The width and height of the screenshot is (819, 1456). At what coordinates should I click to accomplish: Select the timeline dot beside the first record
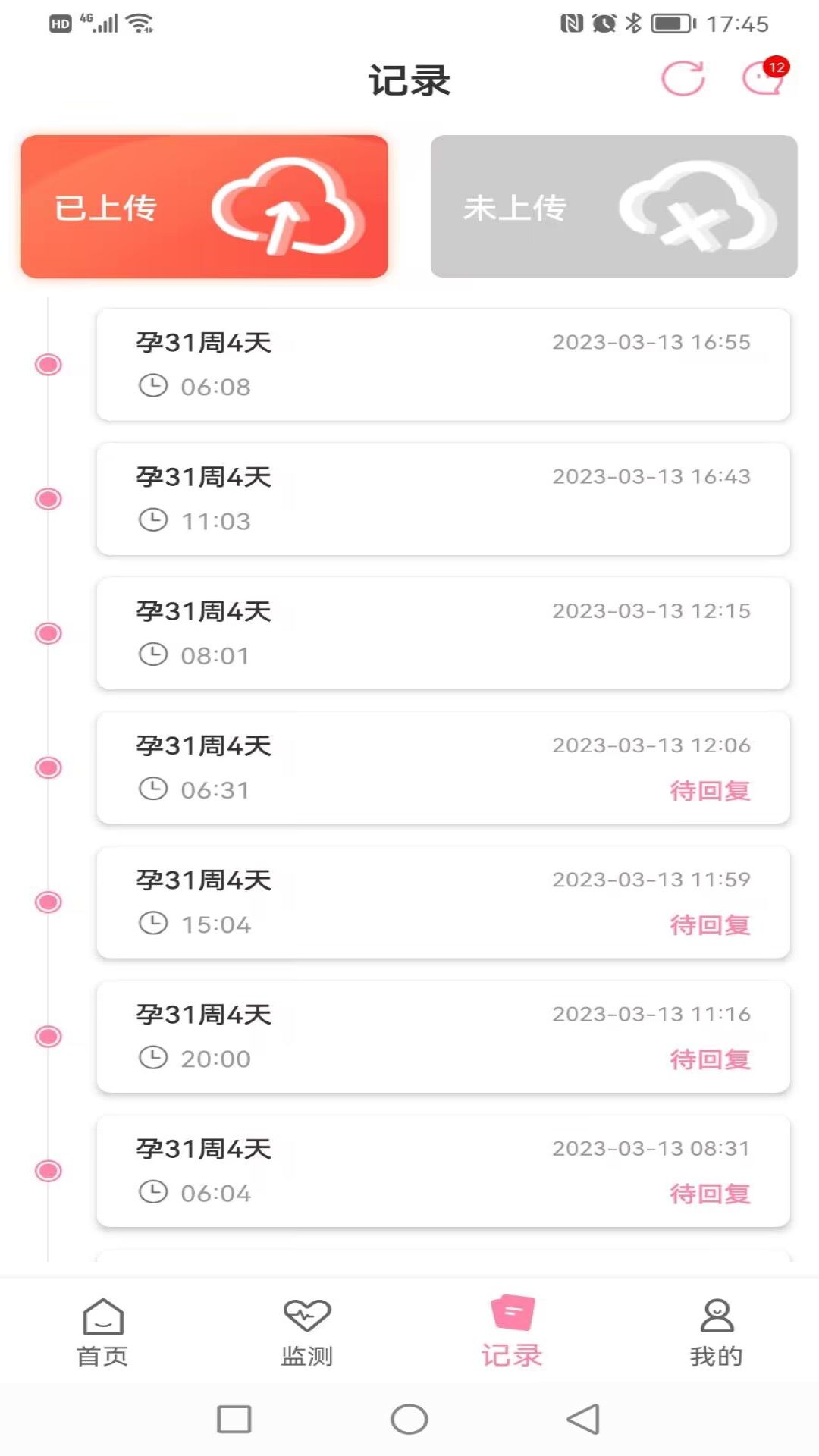pyautogui.click(x=48, y=364)
